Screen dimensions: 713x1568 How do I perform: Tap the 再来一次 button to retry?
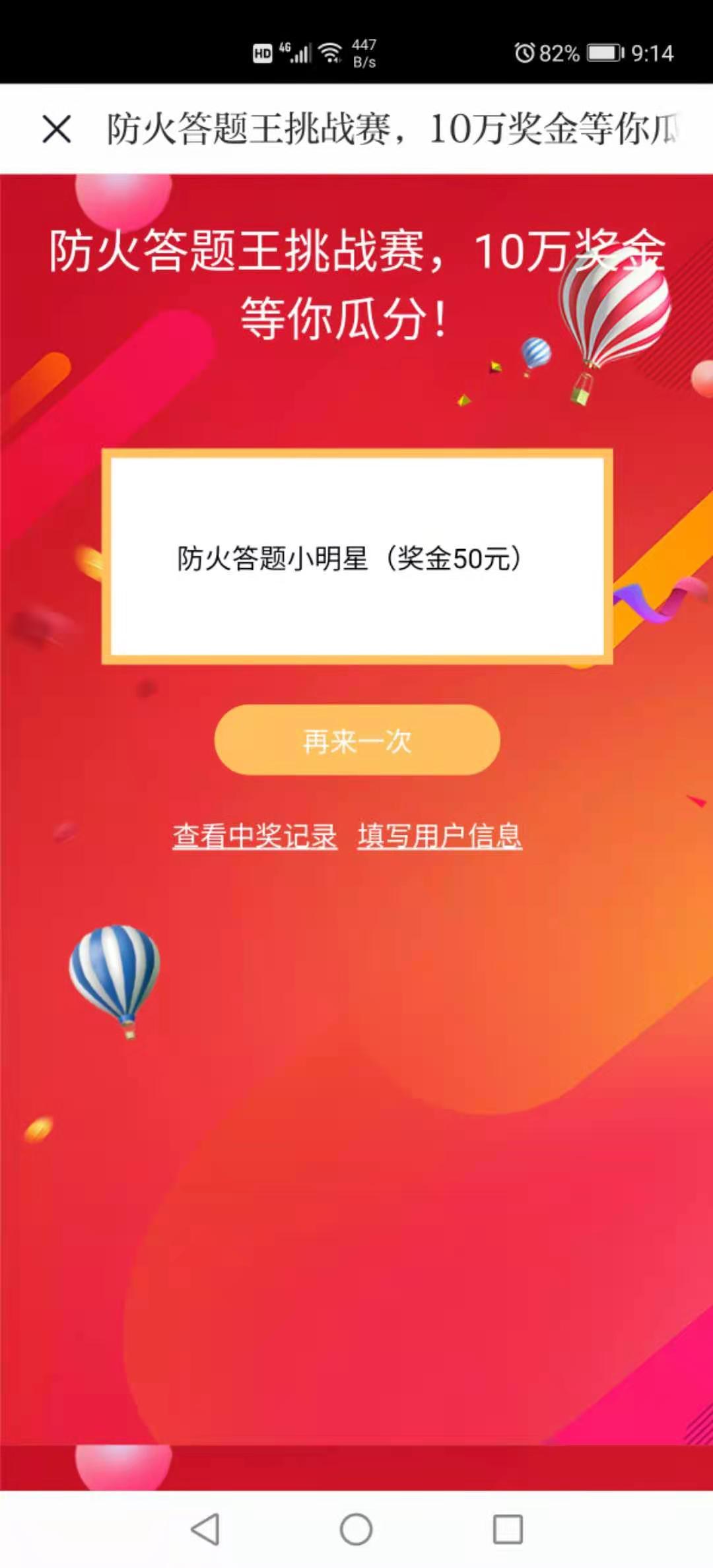pyautogui.click(x=356, y=740)
